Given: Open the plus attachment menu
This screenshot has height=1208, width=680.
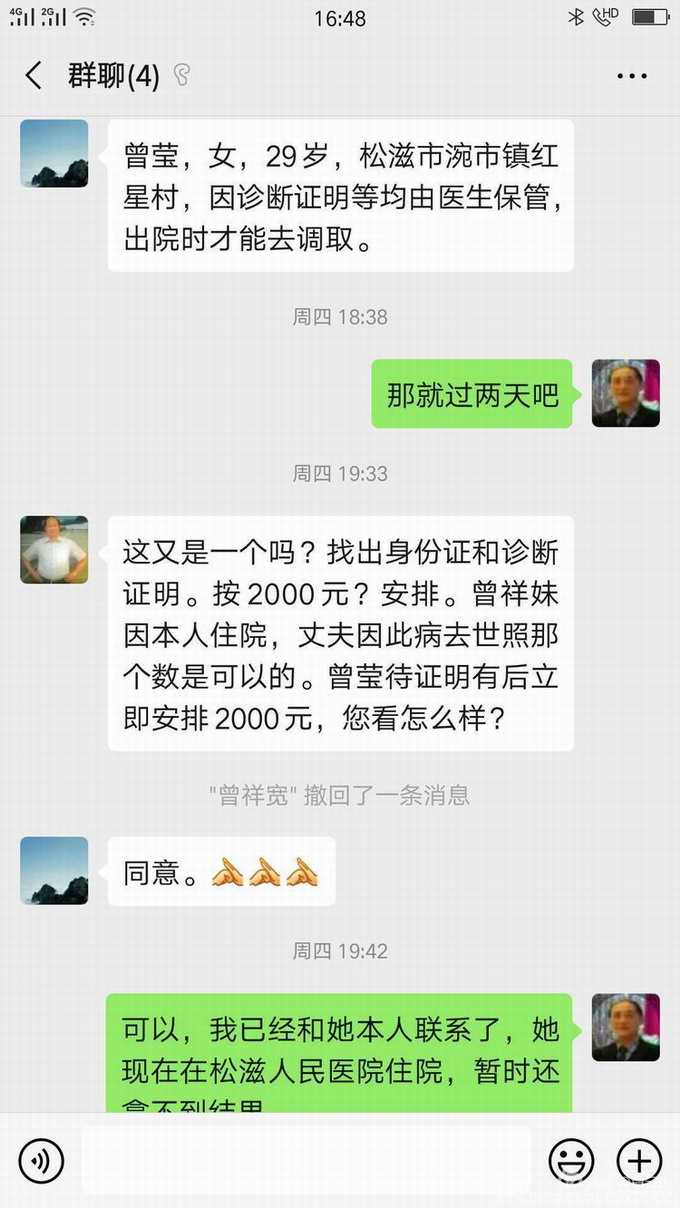Looking at the screenshot, I should click(639, 1161).
